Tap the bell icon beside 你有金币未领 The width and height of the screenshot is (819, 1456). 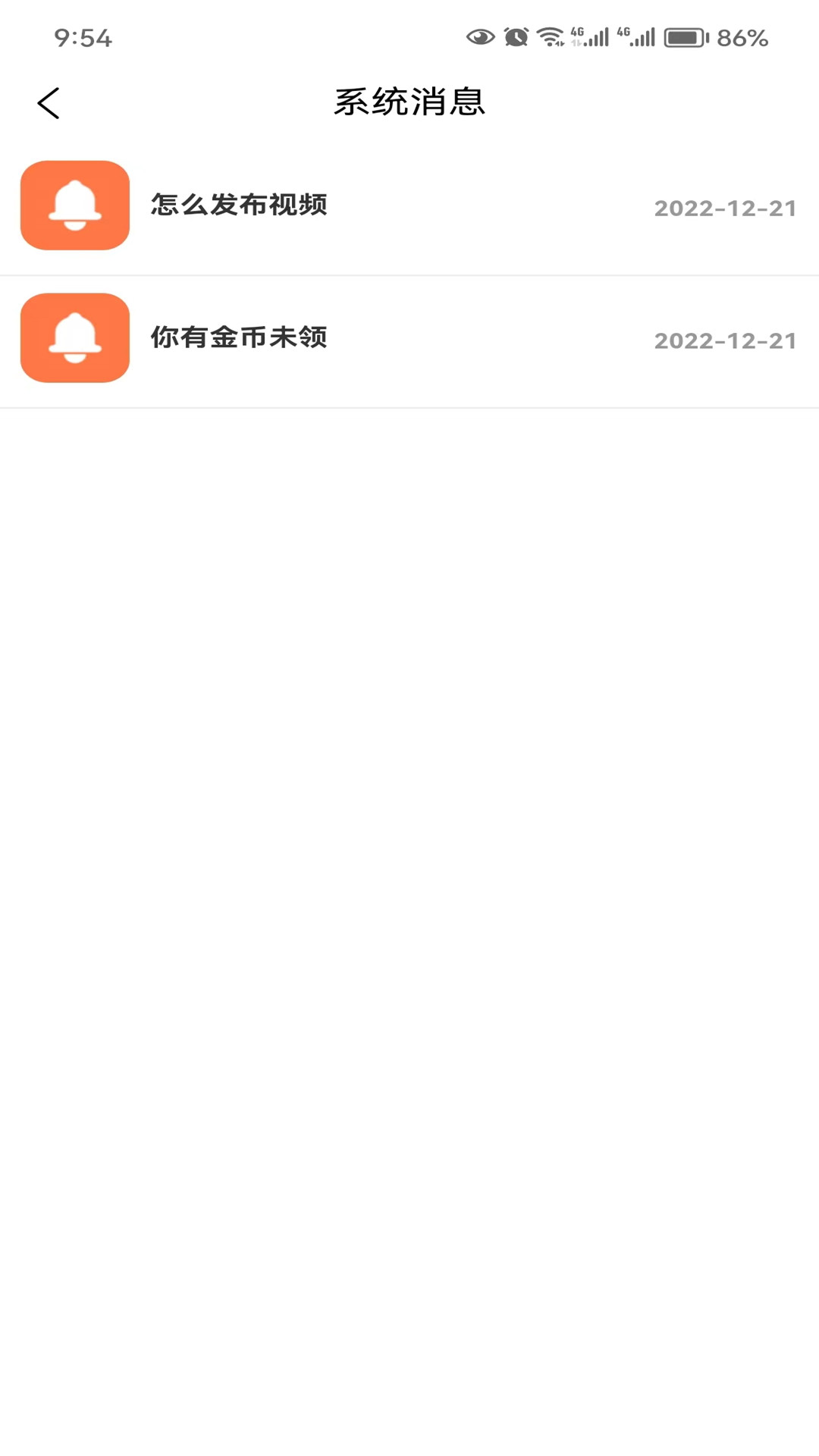(74, 338)
